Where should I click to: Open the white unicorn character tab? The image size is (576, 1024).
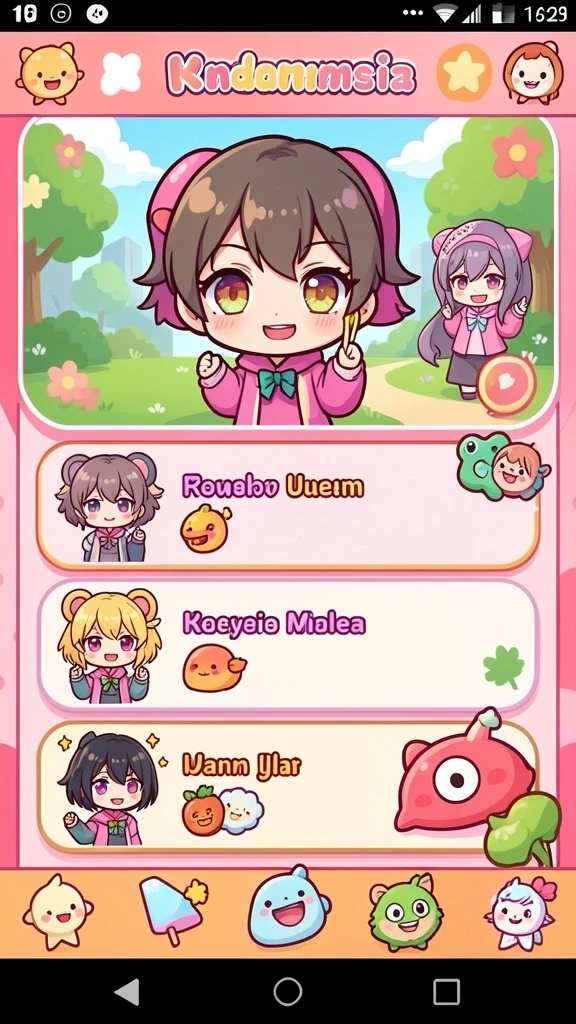click(x=522, y=912)
